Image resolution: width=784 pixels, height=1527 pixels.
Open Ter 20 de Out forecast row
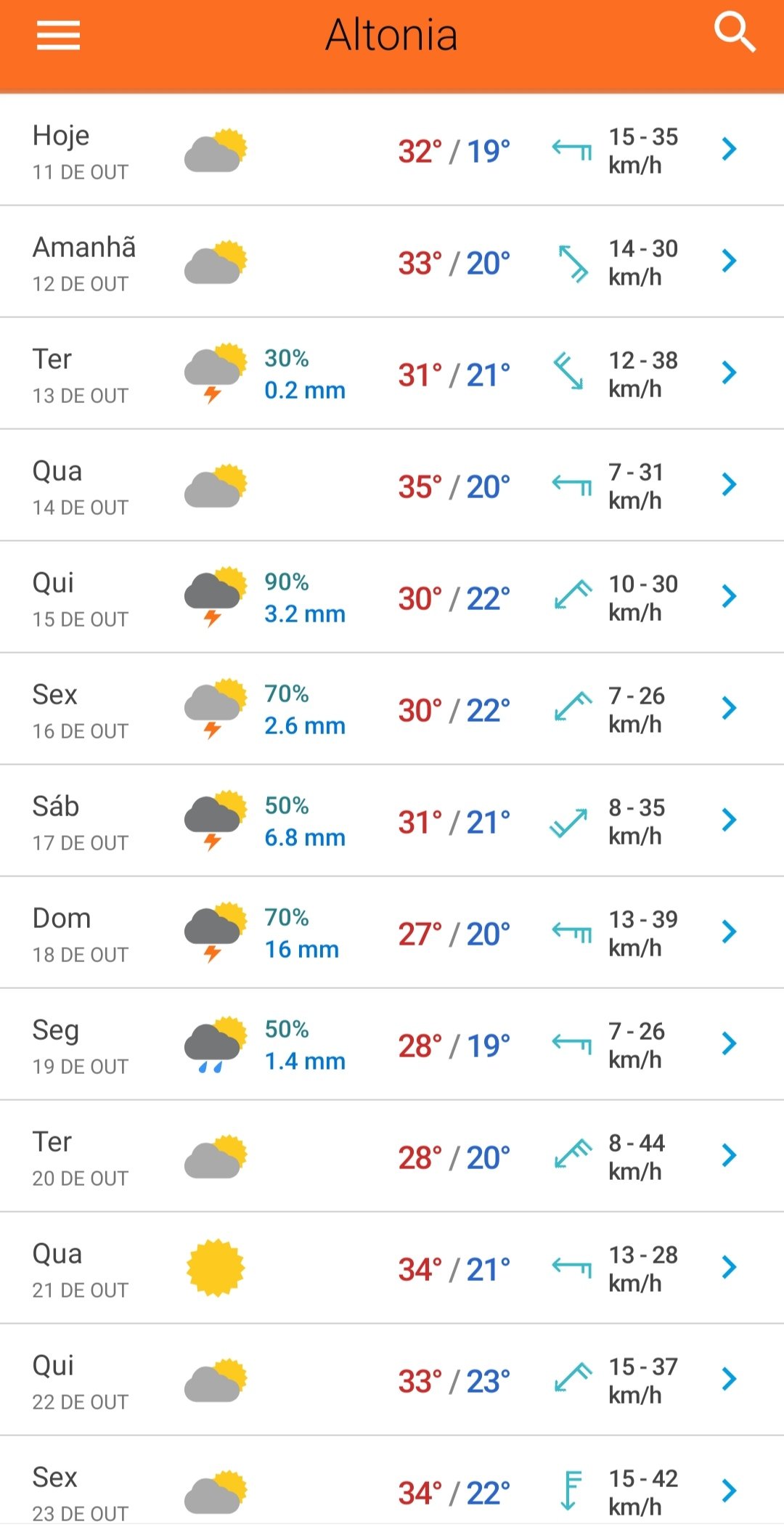(x=392, y=1156)
